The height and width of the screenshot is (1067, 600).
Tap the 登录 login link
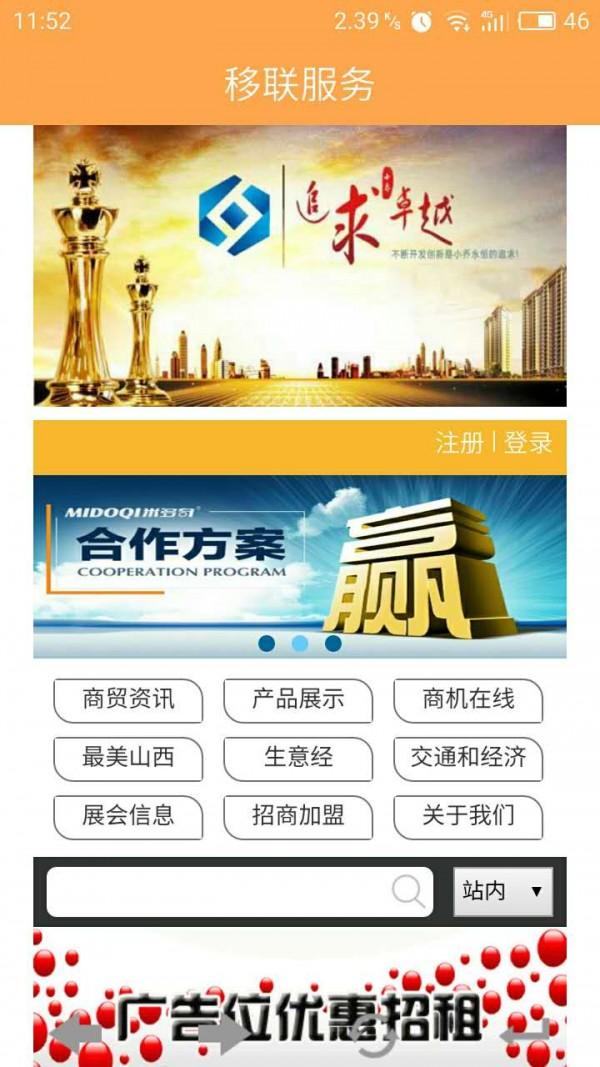(528, 443)
